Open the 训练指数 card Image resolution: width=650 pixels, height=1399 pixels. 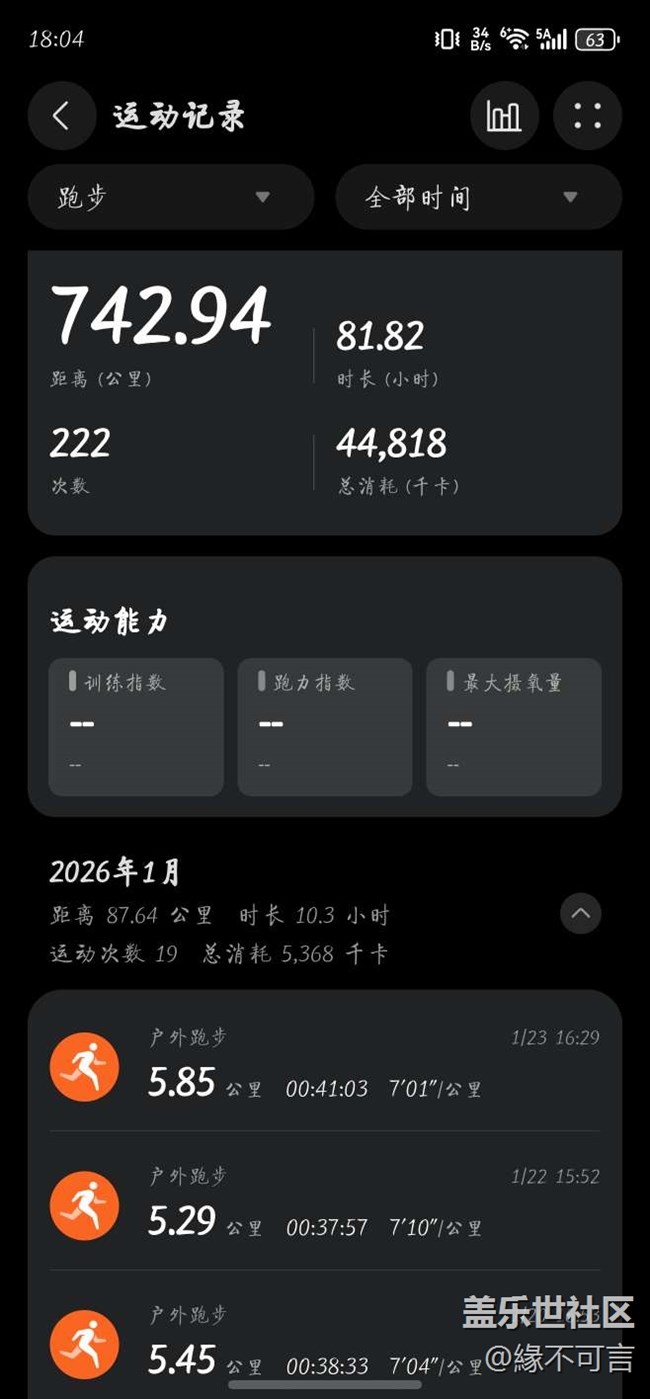point(136,726)
